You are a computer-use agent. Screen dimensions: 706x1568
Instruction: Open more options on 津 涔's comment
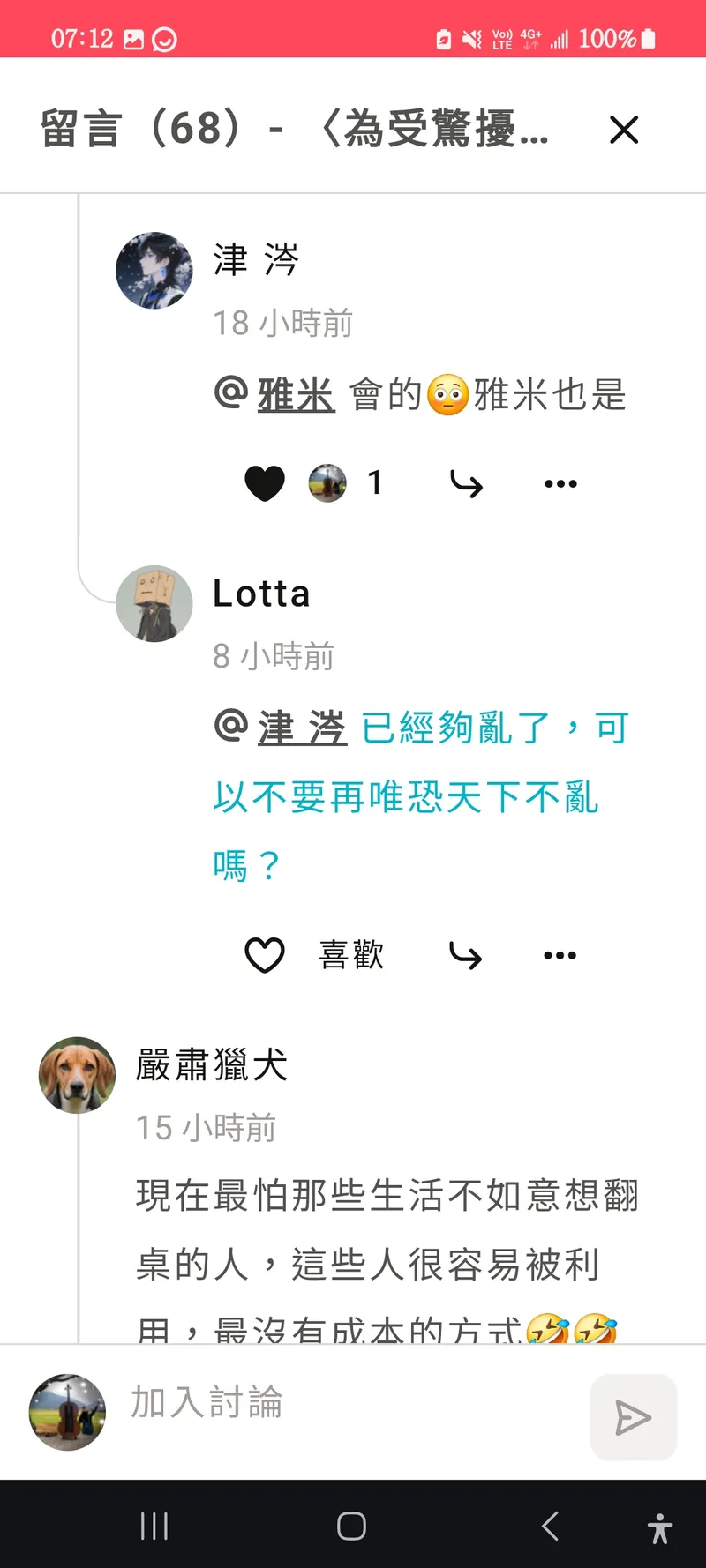[560, 483]
